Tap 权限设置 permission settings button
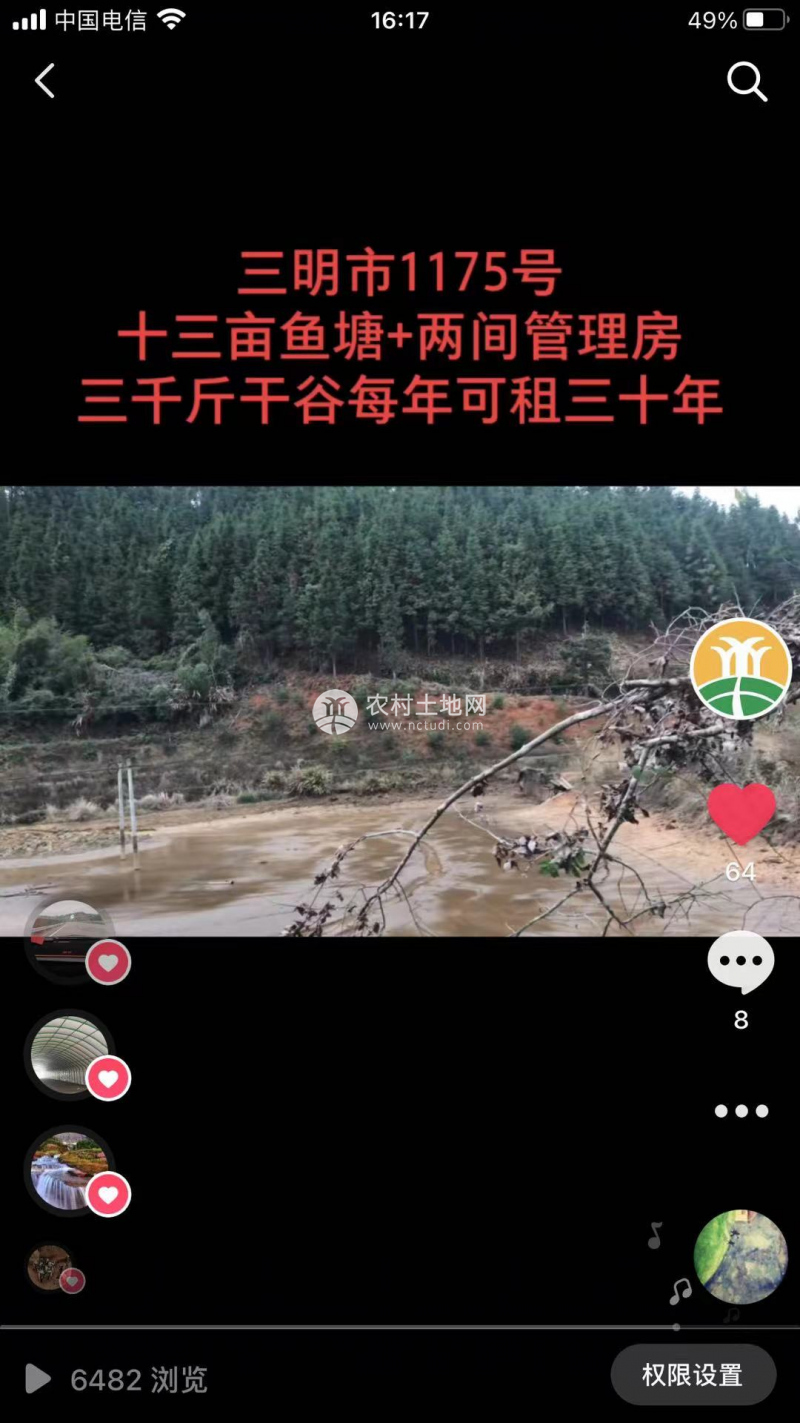Image resolution: width=800 pixels, height=1423 pixels. click(x=693, y=1375)
